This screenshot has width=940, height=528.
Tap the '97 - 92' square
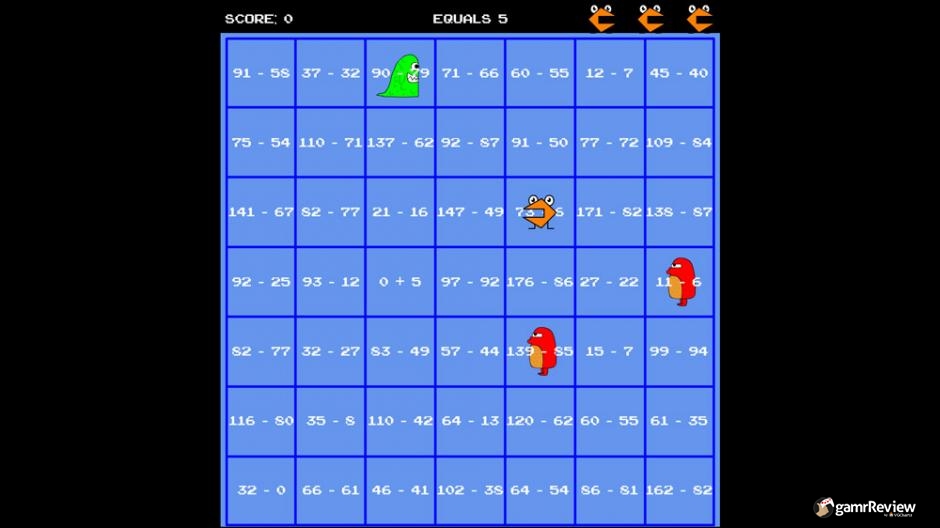click(470, 282)
